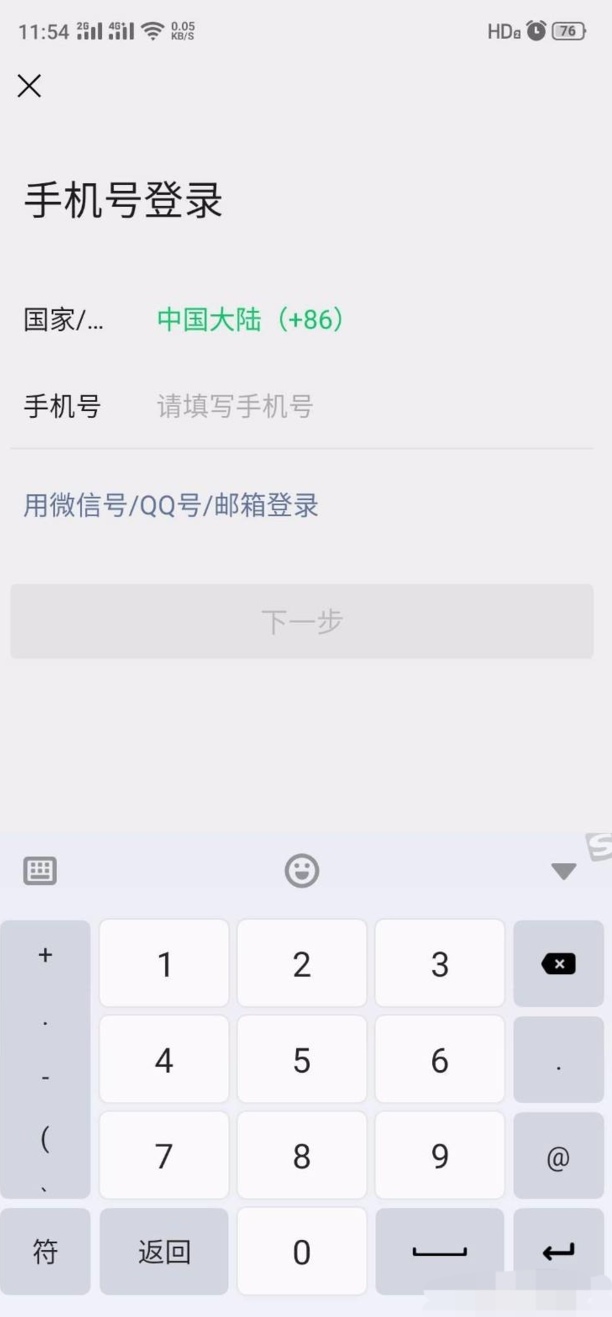Screen dimensions: 612x1317
Task: Switch keyboard layout via keyboard icon
Action: [x=40, y=871]
